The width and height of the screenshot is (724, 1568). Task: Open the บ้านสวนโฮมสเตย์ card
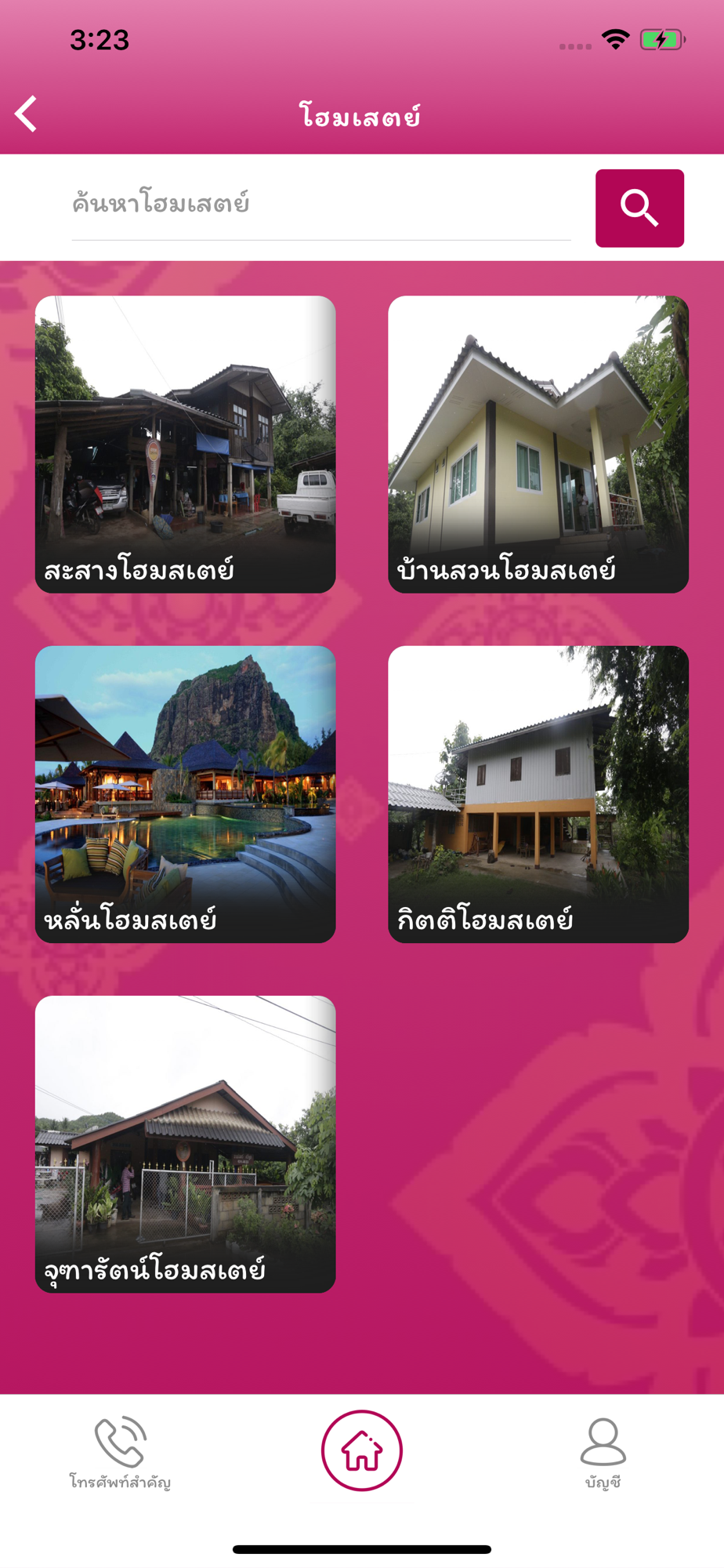tap(538, 445)
